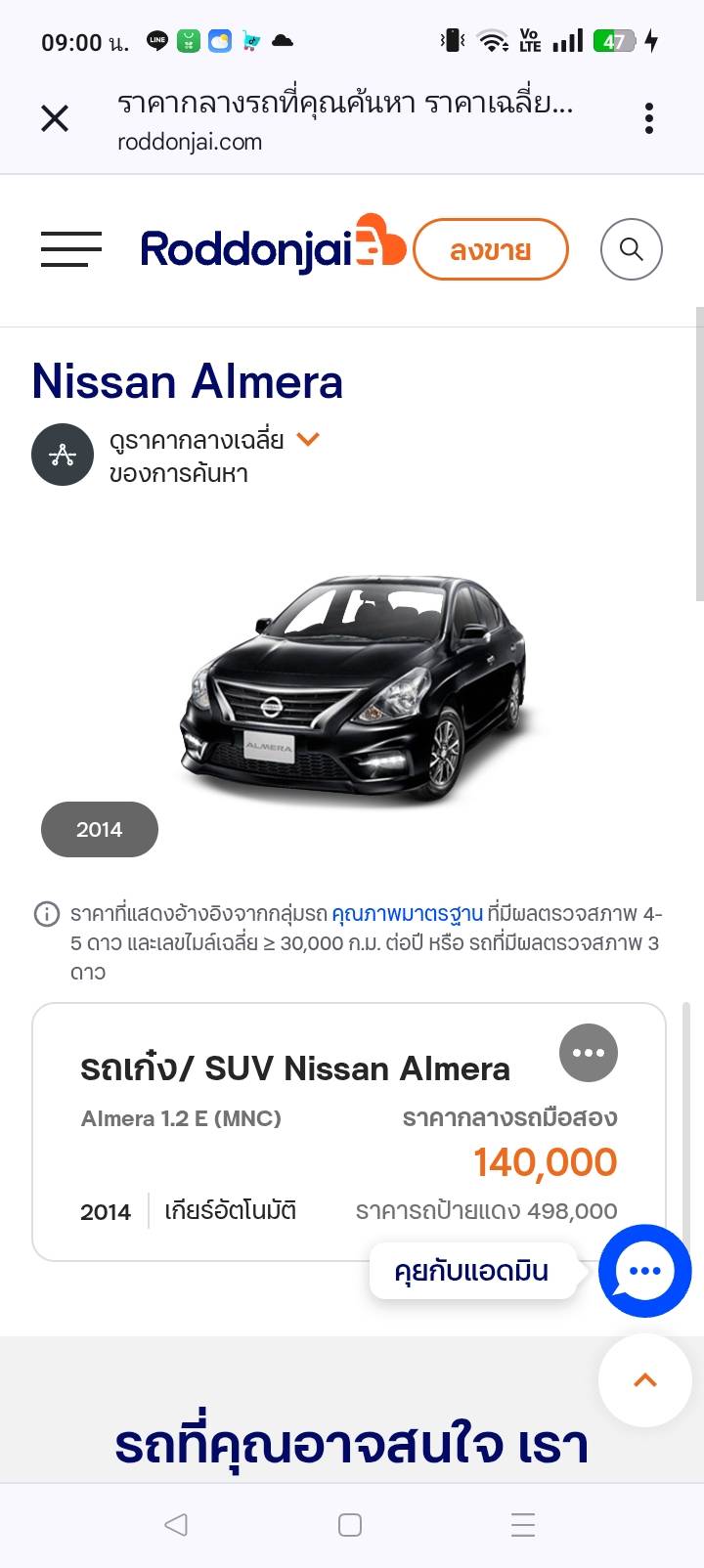Open the Almera 1.2 E price card
Image resolution: width=704 pixels, height=1568 pixels.
pyautogui.click(x=349, y=1132)
